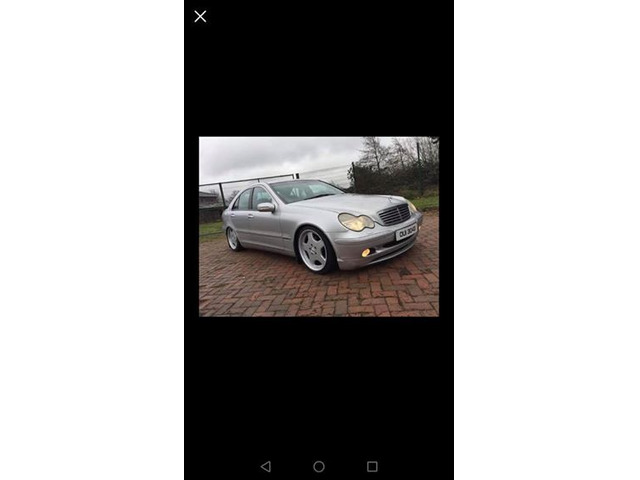Screen dimensions: 640x480
Task: Tap the system back button
Action: point(265,466)
